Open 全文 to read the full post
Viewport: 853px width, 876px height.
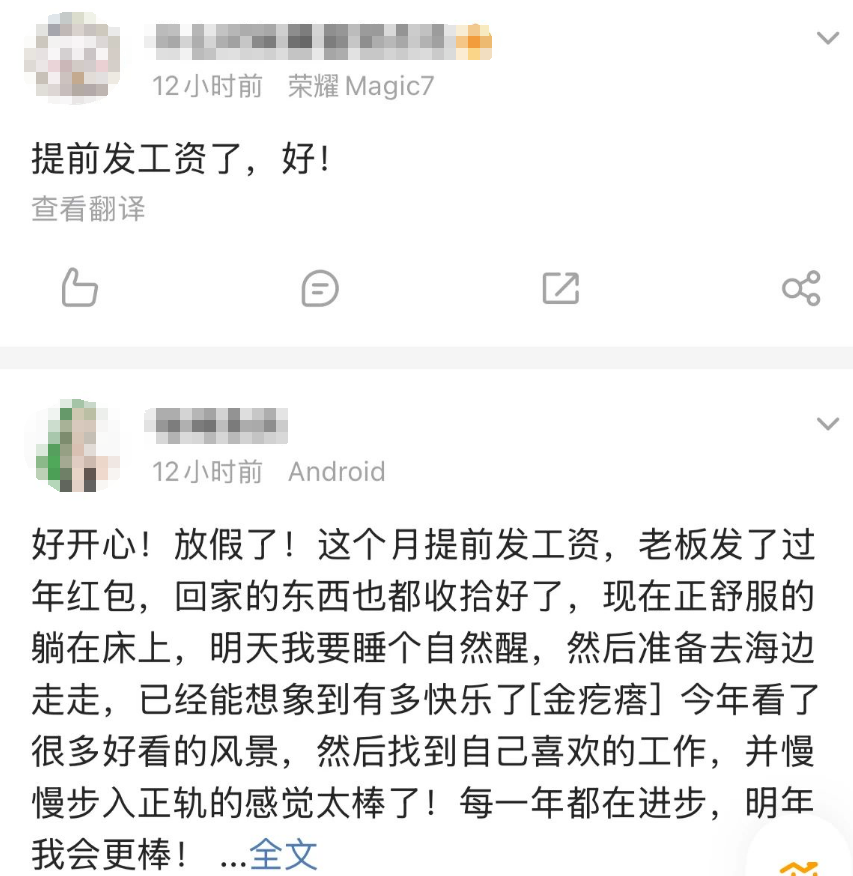click(x=281, y=856)
